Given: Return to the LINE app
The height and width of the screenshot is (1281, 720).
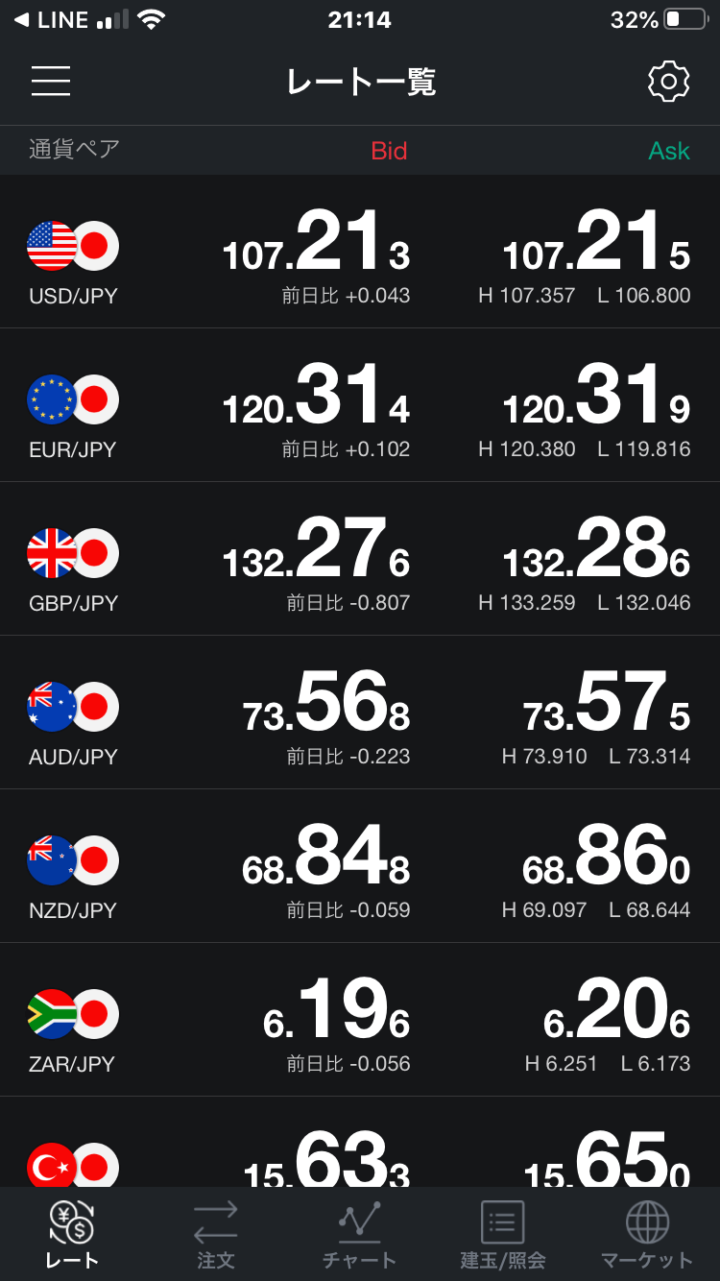Looking at the screenshot, I should point(52,20).
